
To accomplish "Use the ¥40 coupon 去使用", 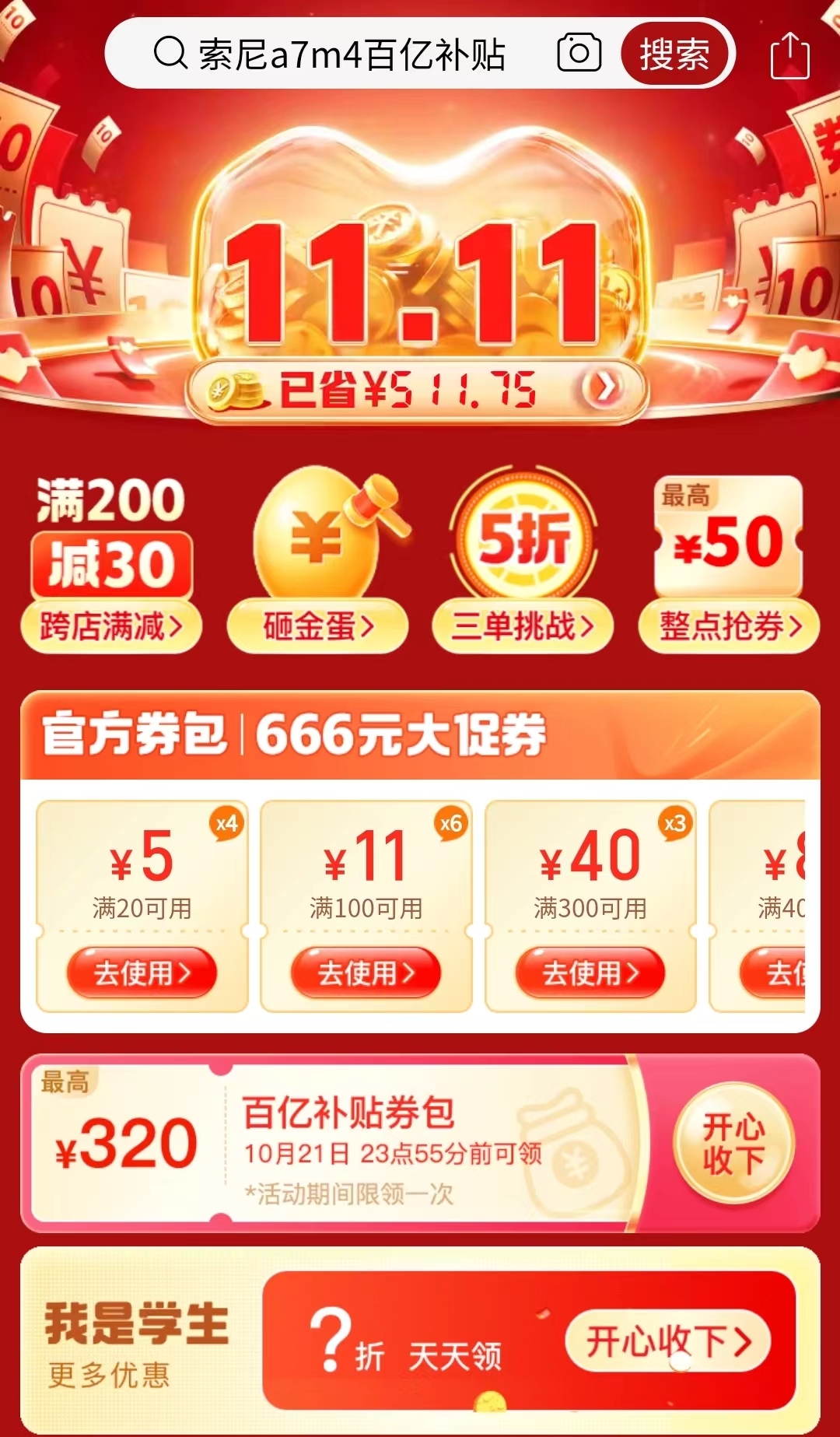I will [590, 973].
